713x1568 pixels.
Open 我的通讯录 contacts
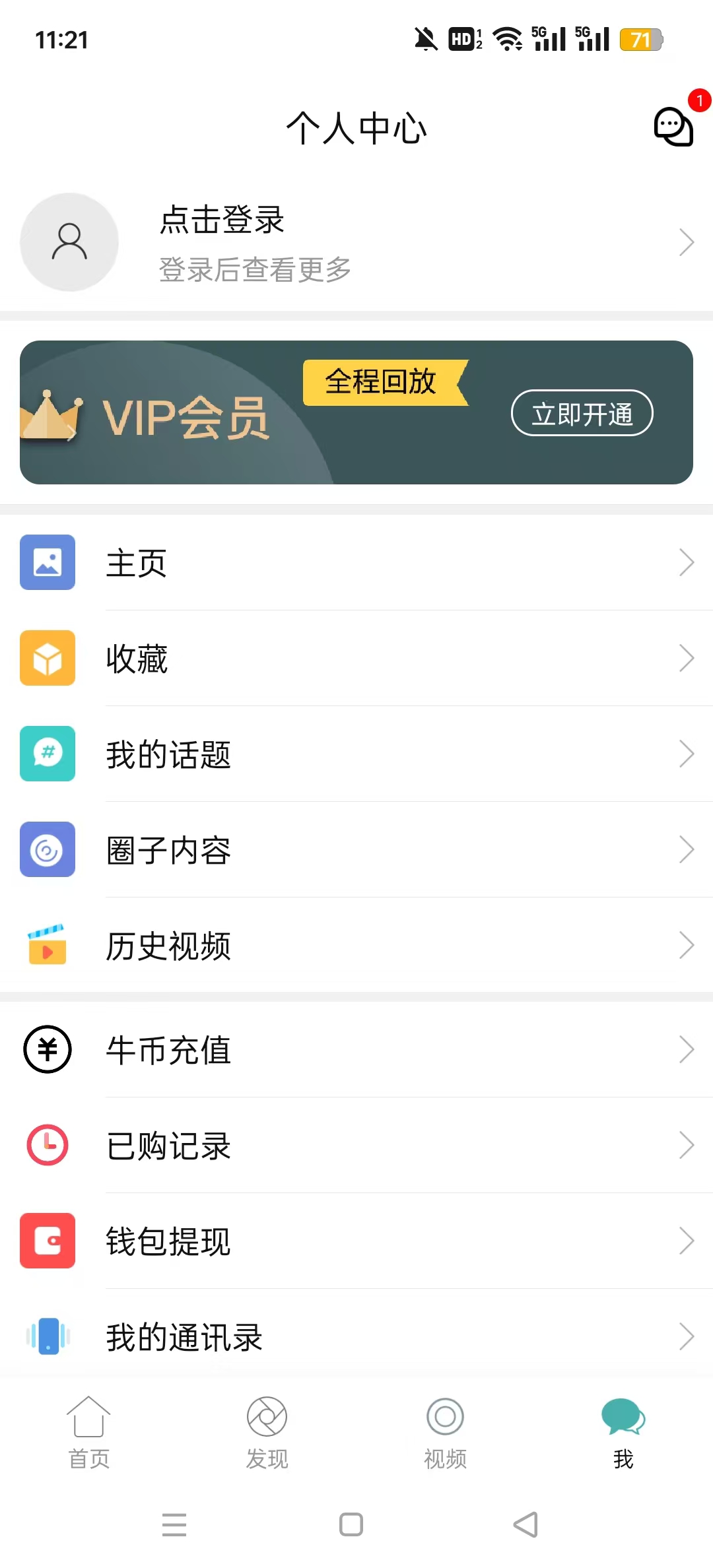[356, 1337]
